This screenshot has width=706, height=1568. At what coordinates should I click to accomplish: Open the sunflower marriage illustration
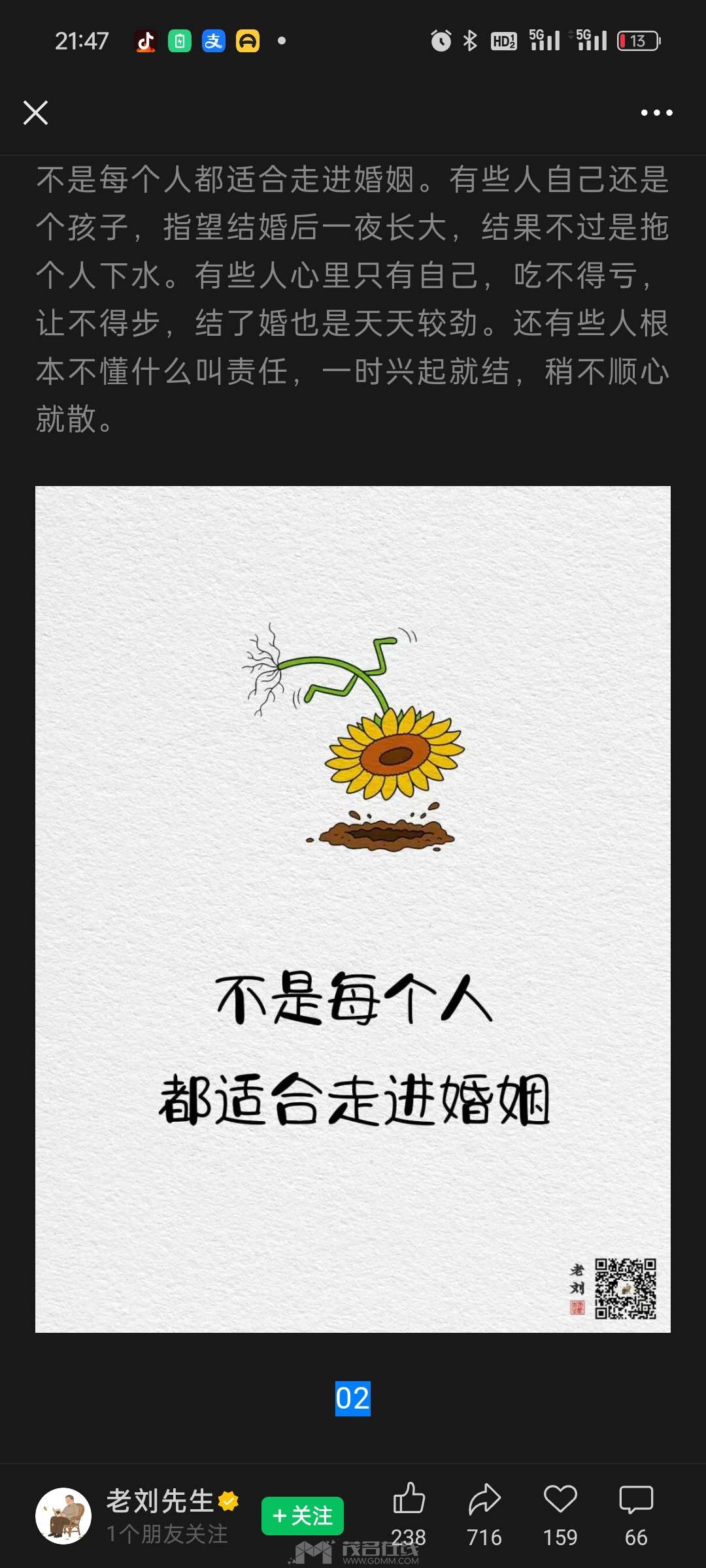point(353,908)
